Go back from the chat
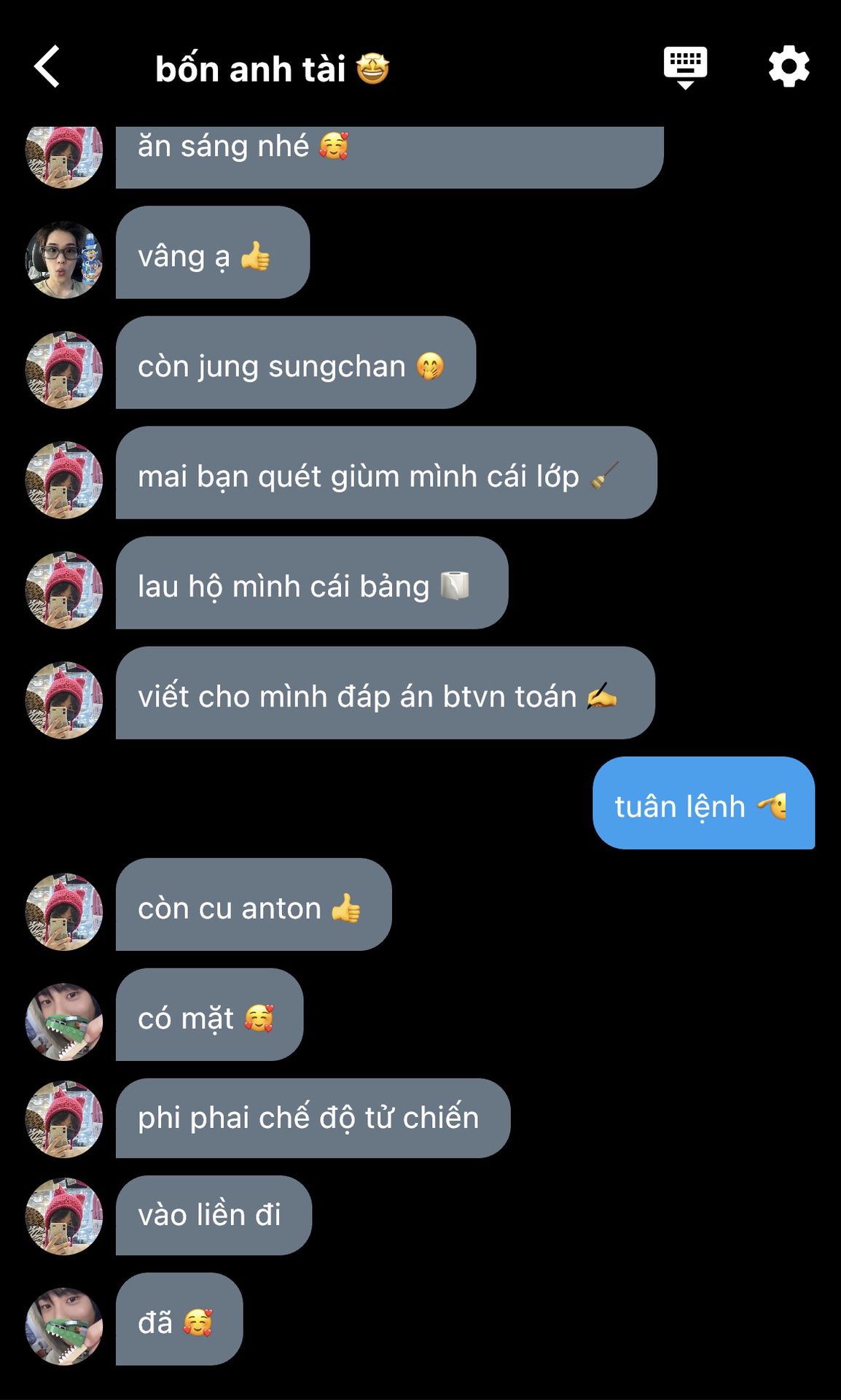Screen dimensions: 841x1400 coord(47,67)
